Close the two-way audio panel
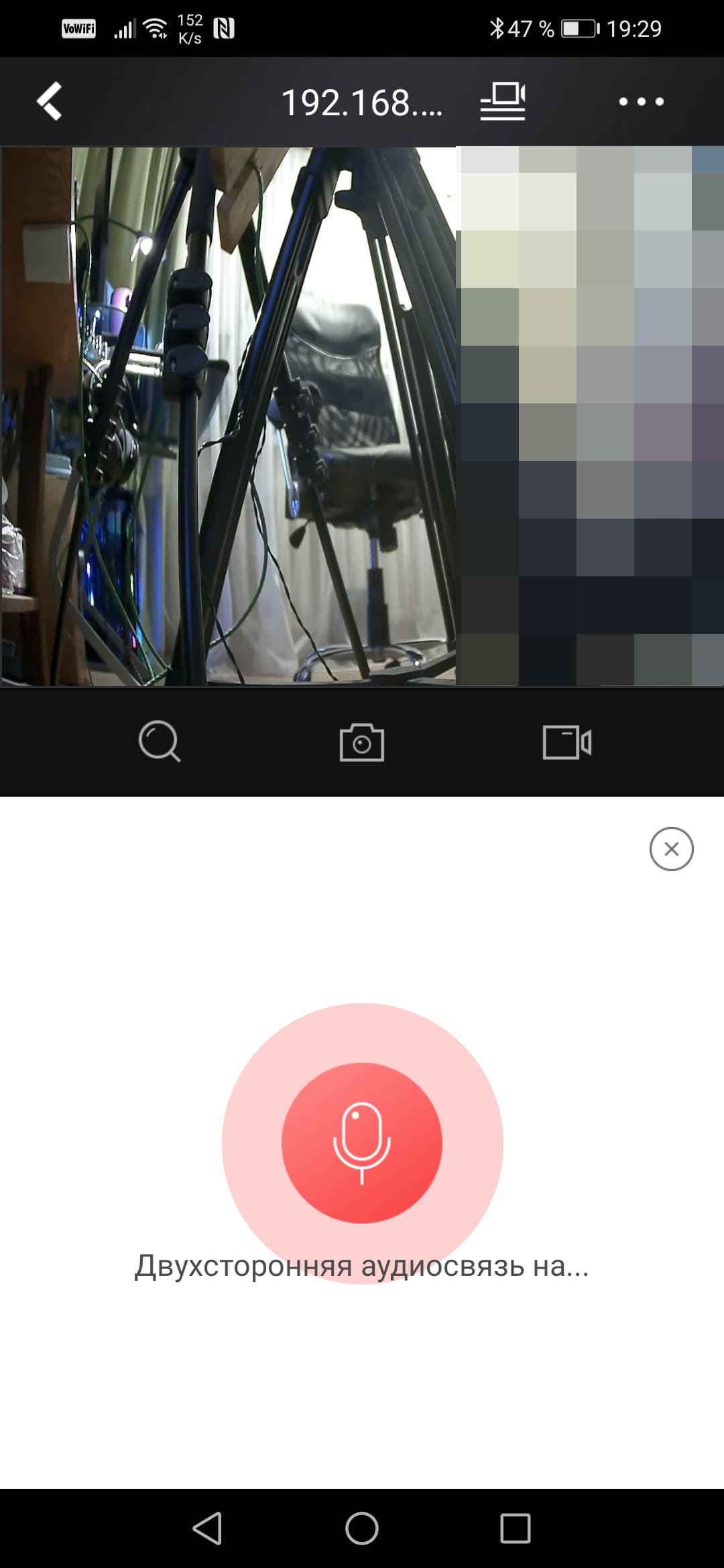Viewport: 724px width, 1568px height. pos(671,849)
